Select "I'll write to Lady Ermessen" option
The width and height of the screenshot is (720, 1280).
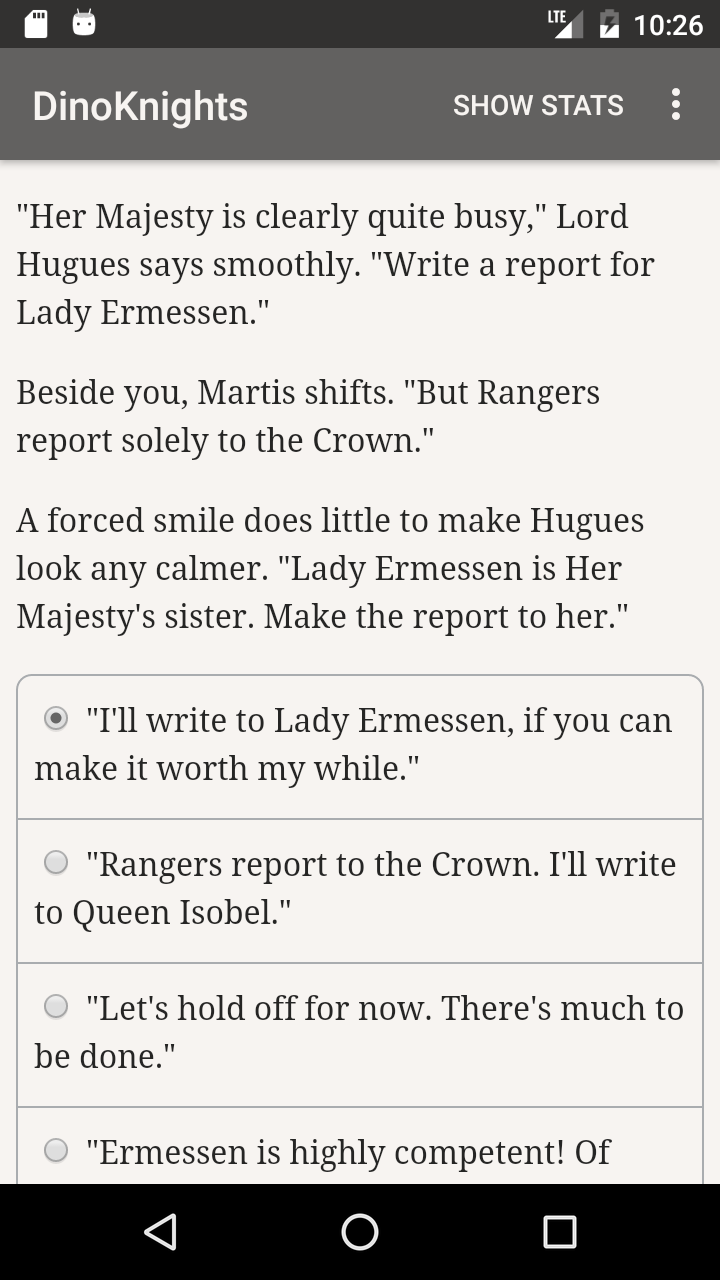(360, 747)
